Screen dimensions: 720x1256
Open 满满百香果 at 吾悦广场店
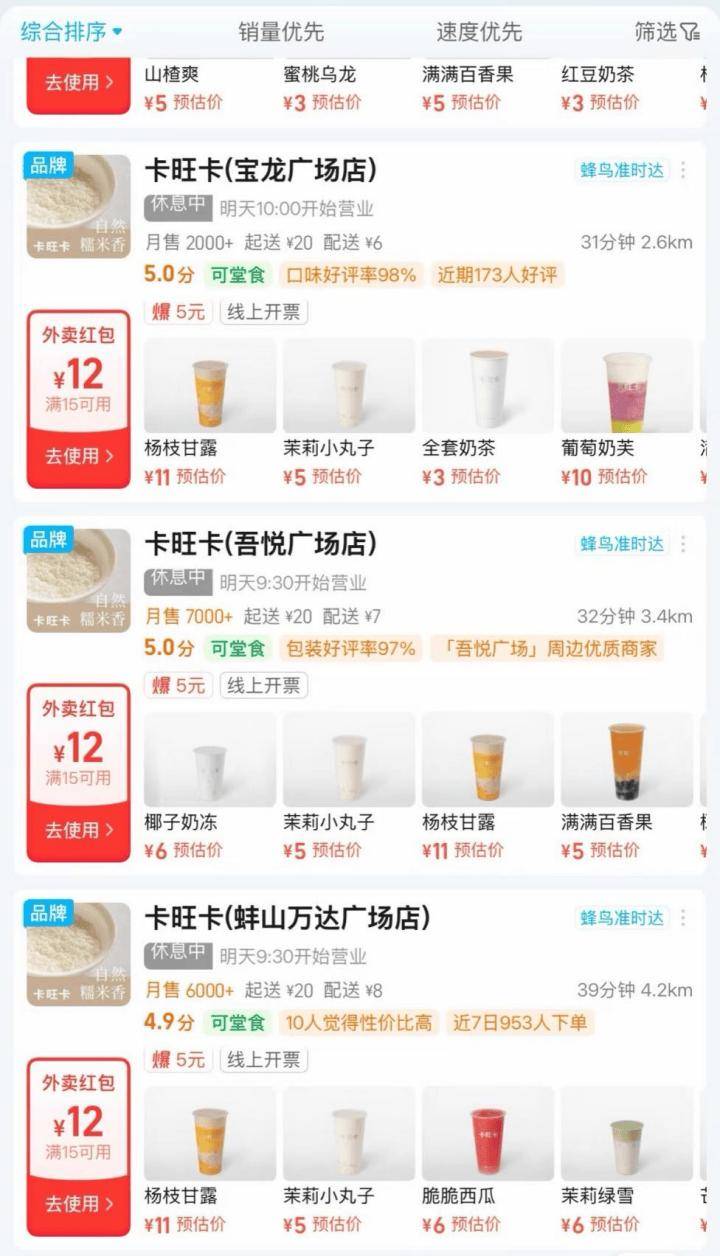[626, 760]
